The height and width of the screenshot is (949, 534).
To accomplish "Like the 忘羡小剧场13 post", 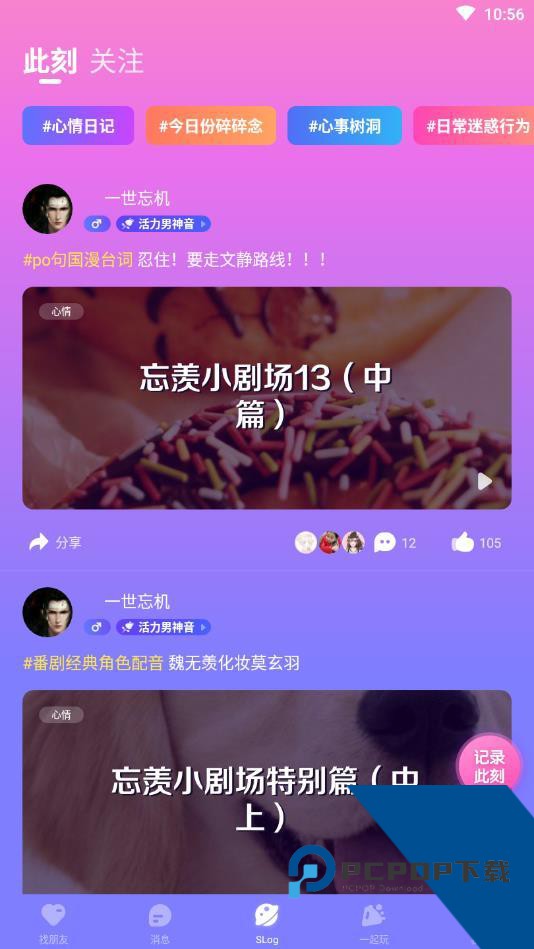I will [x=476, y=543].
